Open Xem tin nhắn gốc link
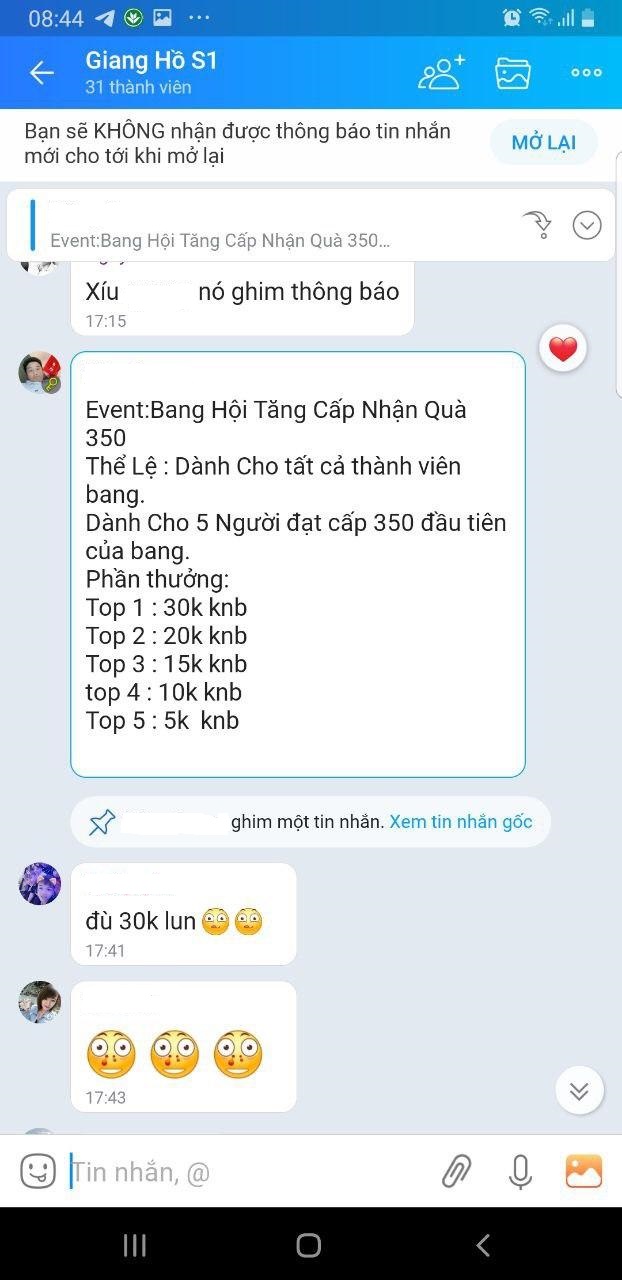 (x=460, y=822)
